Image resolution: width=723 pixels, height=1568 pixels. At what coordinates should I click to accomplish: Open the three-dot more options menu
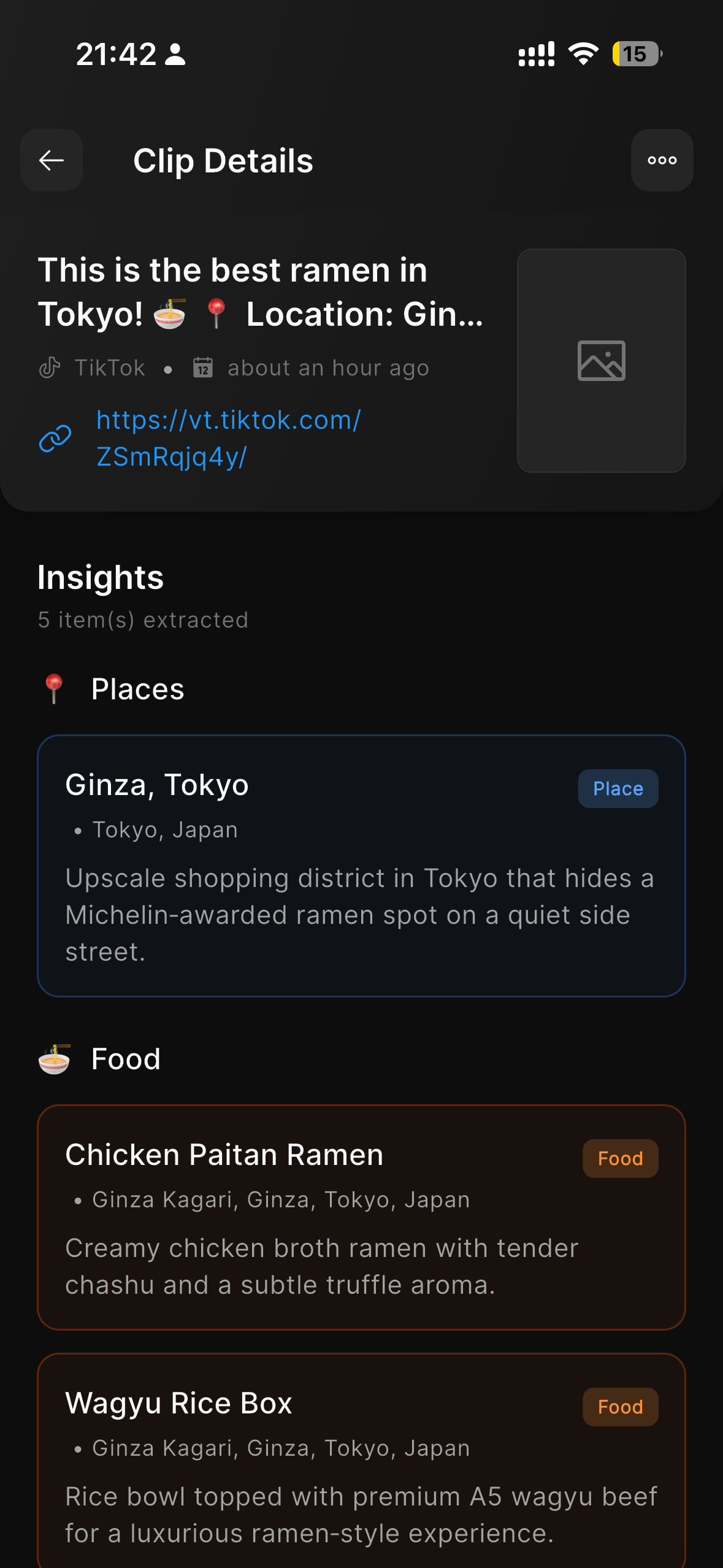(662, 160)
